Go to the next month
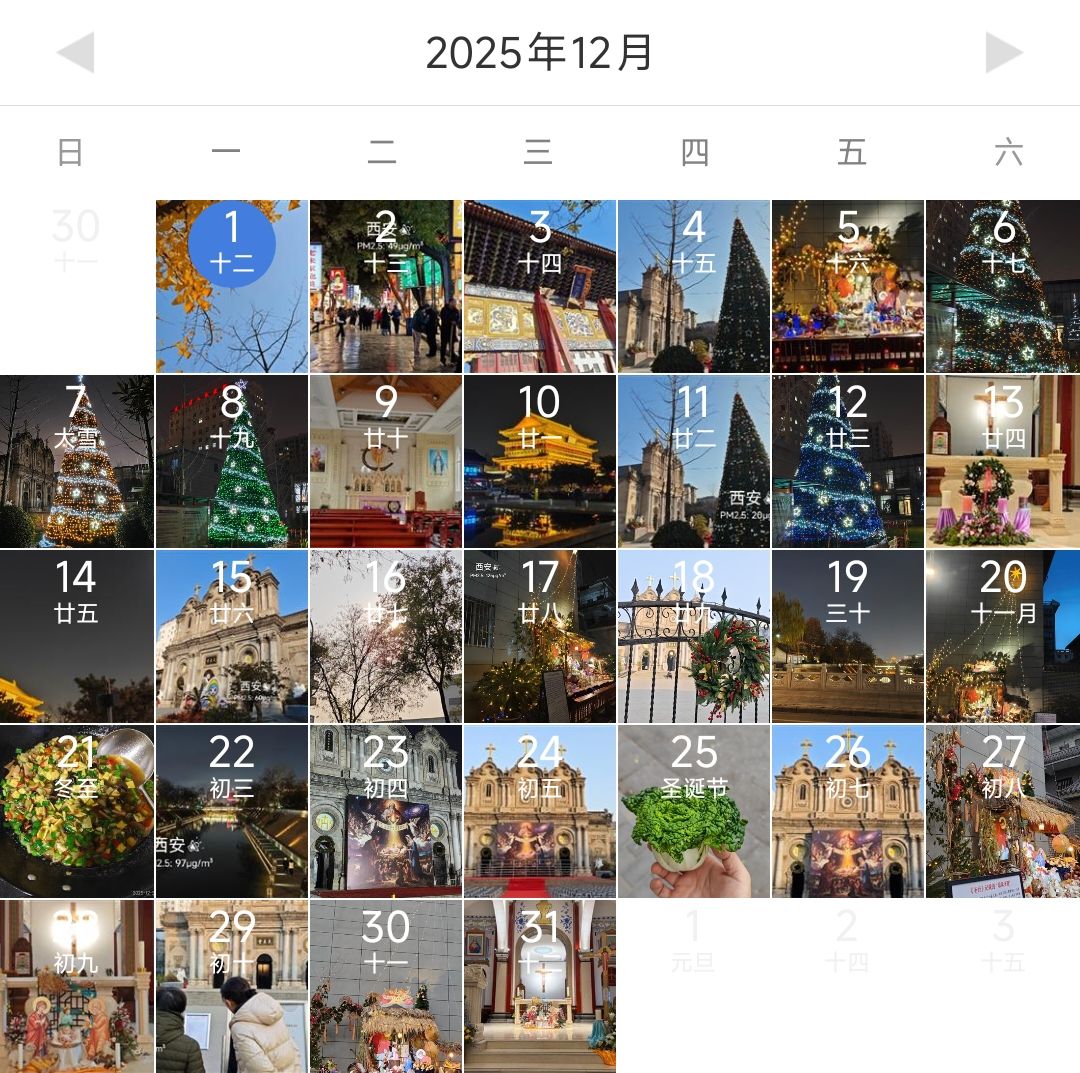The height and width of the screenshot is (1073, 1080). (x=1004, y=52)
